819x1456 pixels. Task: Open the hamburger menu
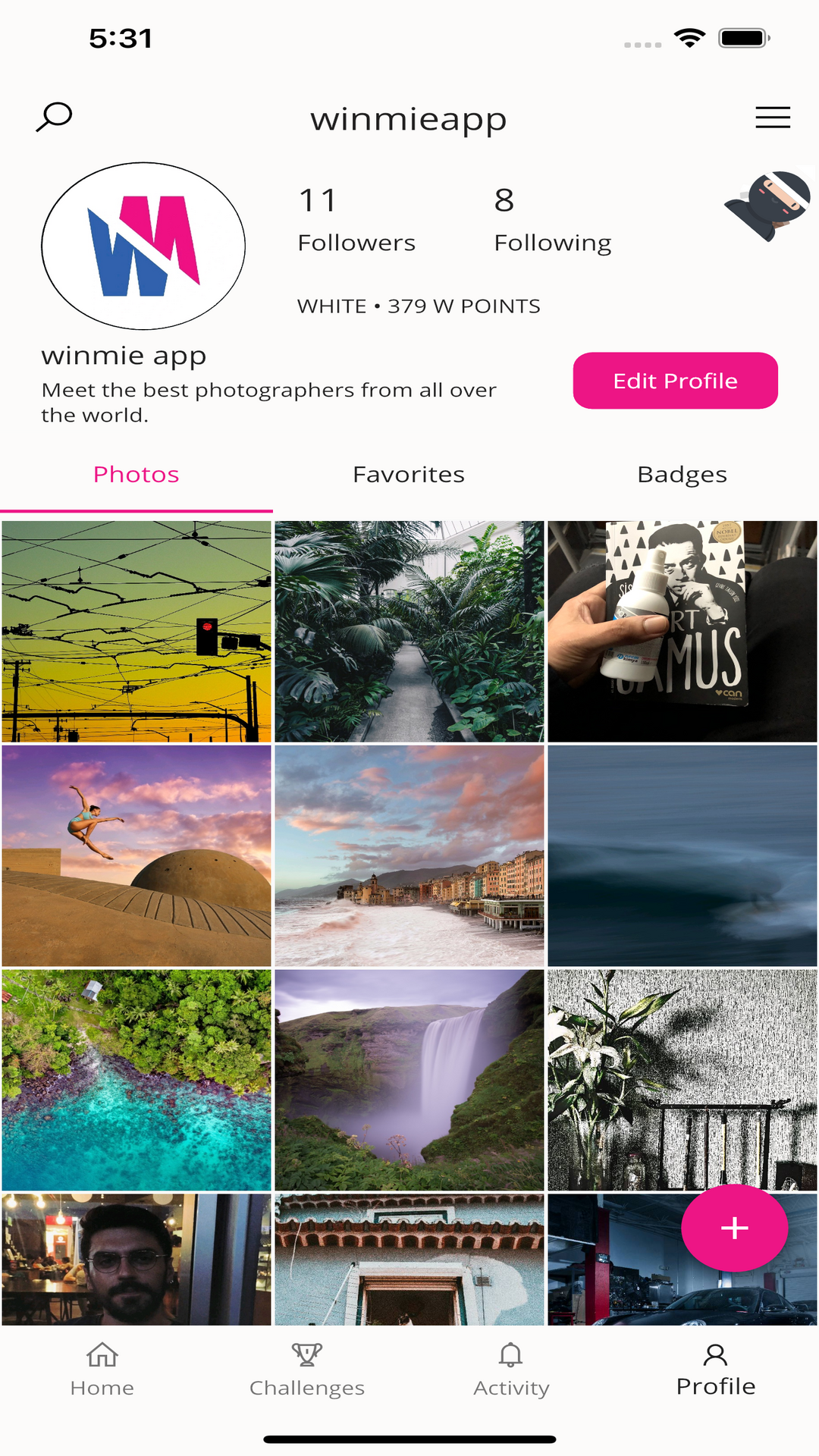[773, 118]
